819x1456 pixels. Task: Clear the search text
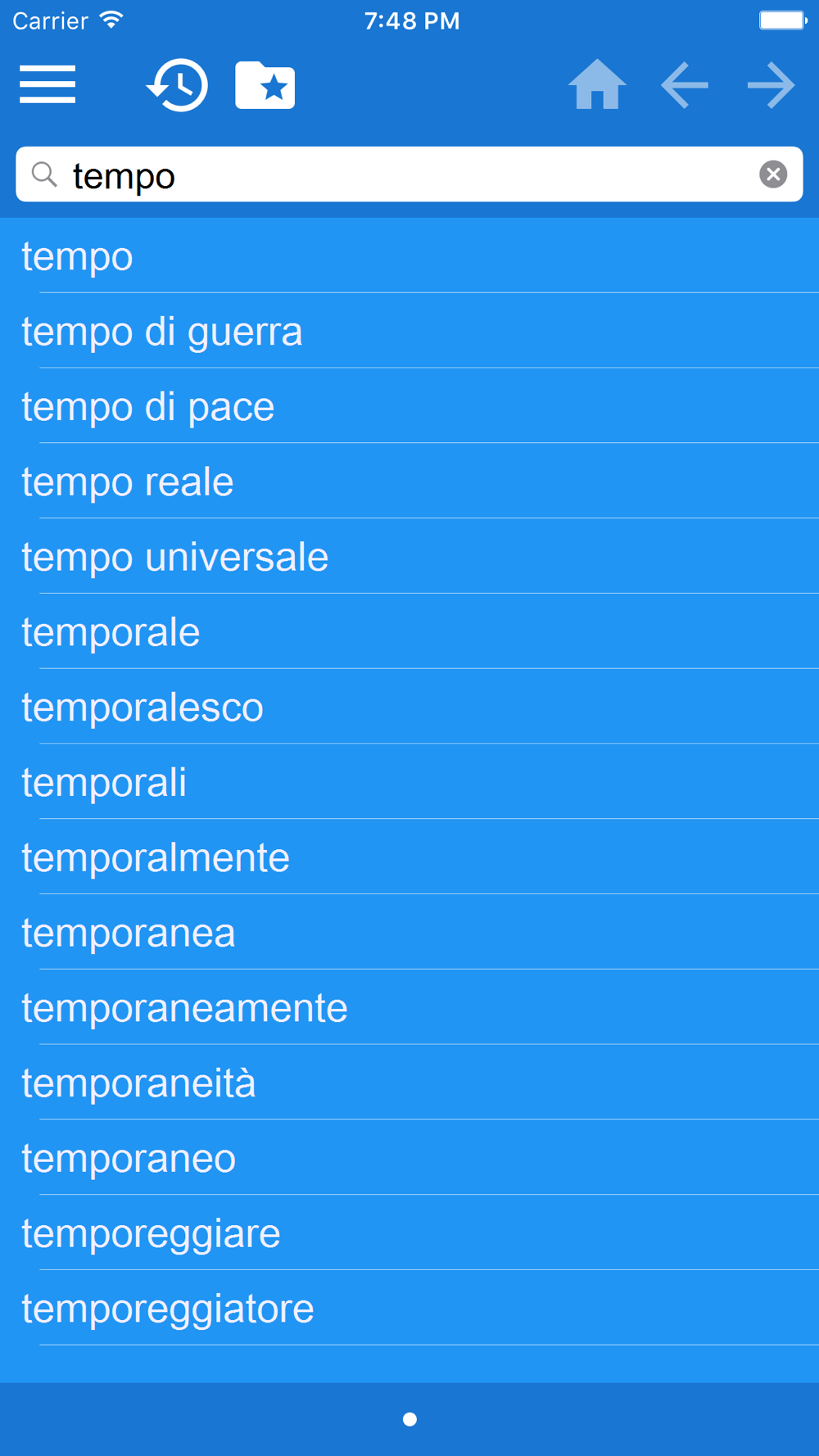tap(772, 174)
